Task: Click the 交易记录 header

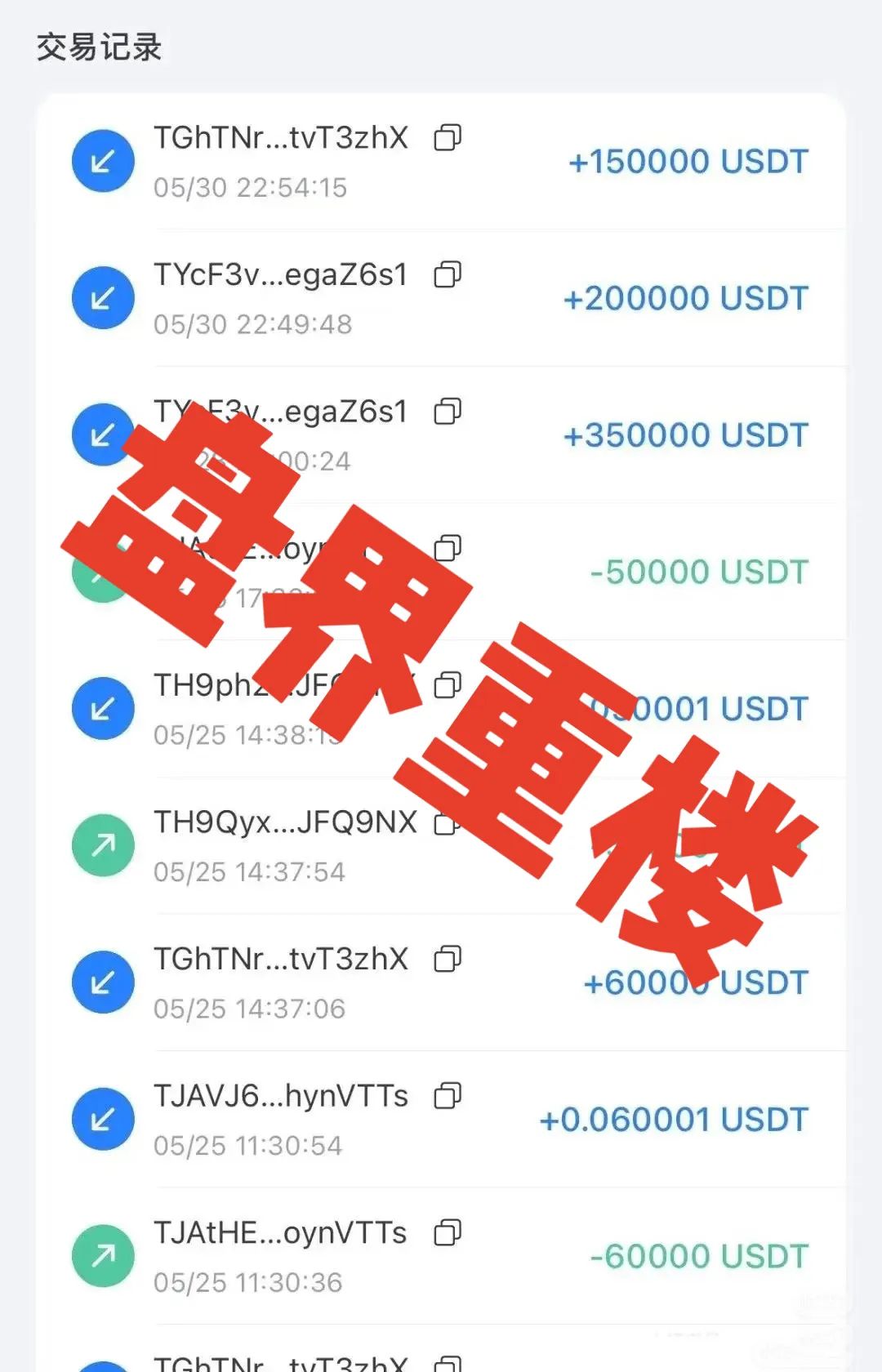Action: click(98, 47)
